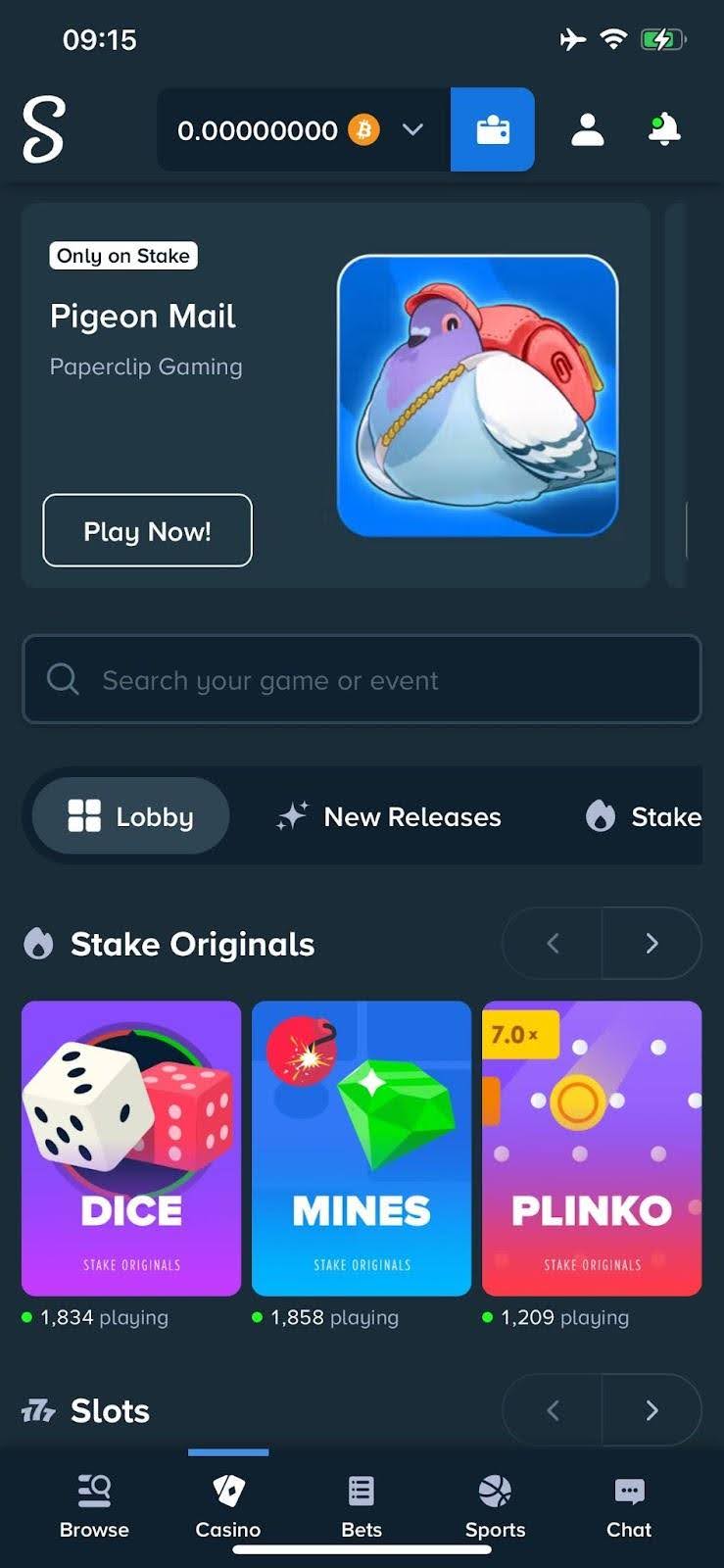Open the Dice game thumbnail
Viewport: 724px width, 1568px height.
[130, 1149]
